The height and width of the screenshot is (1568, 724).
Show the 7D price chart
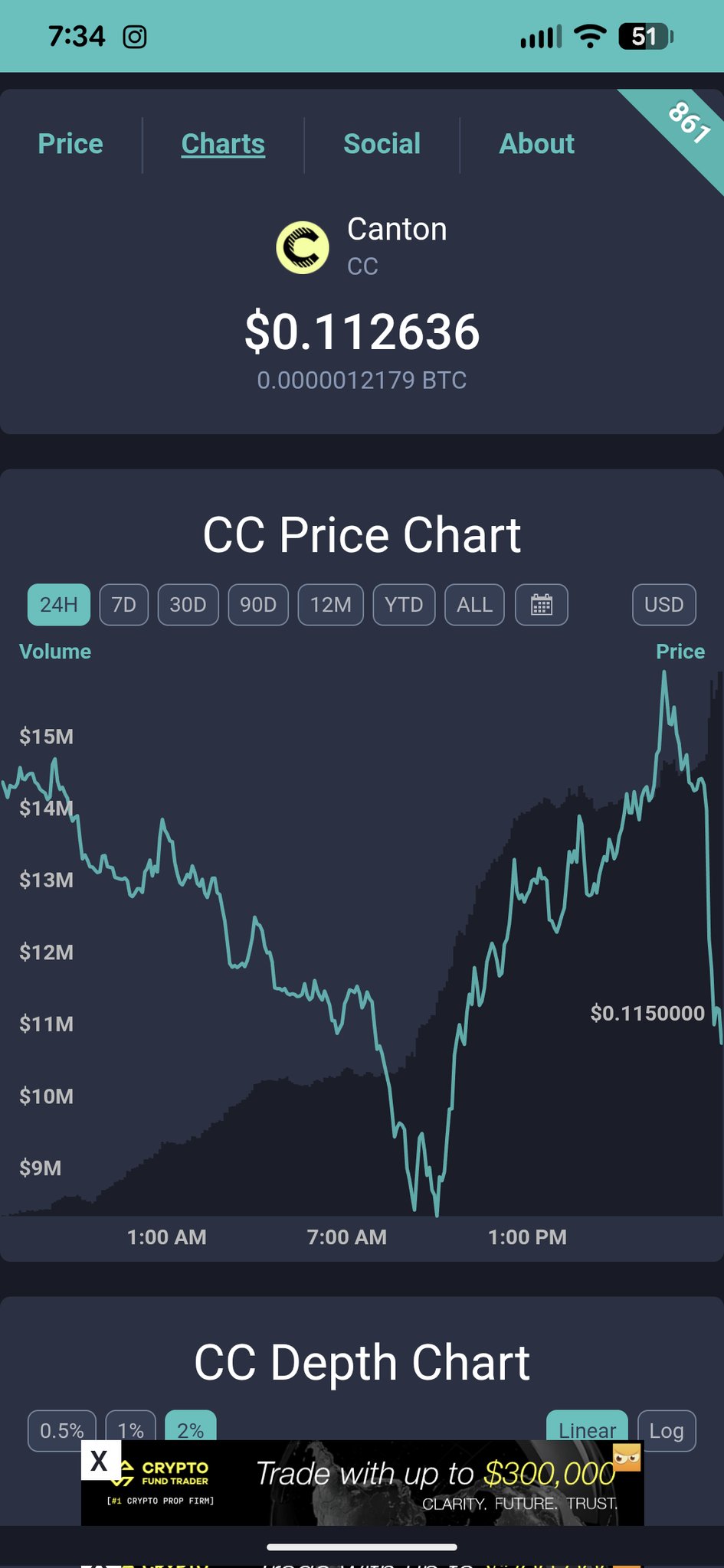pos(124,605)
